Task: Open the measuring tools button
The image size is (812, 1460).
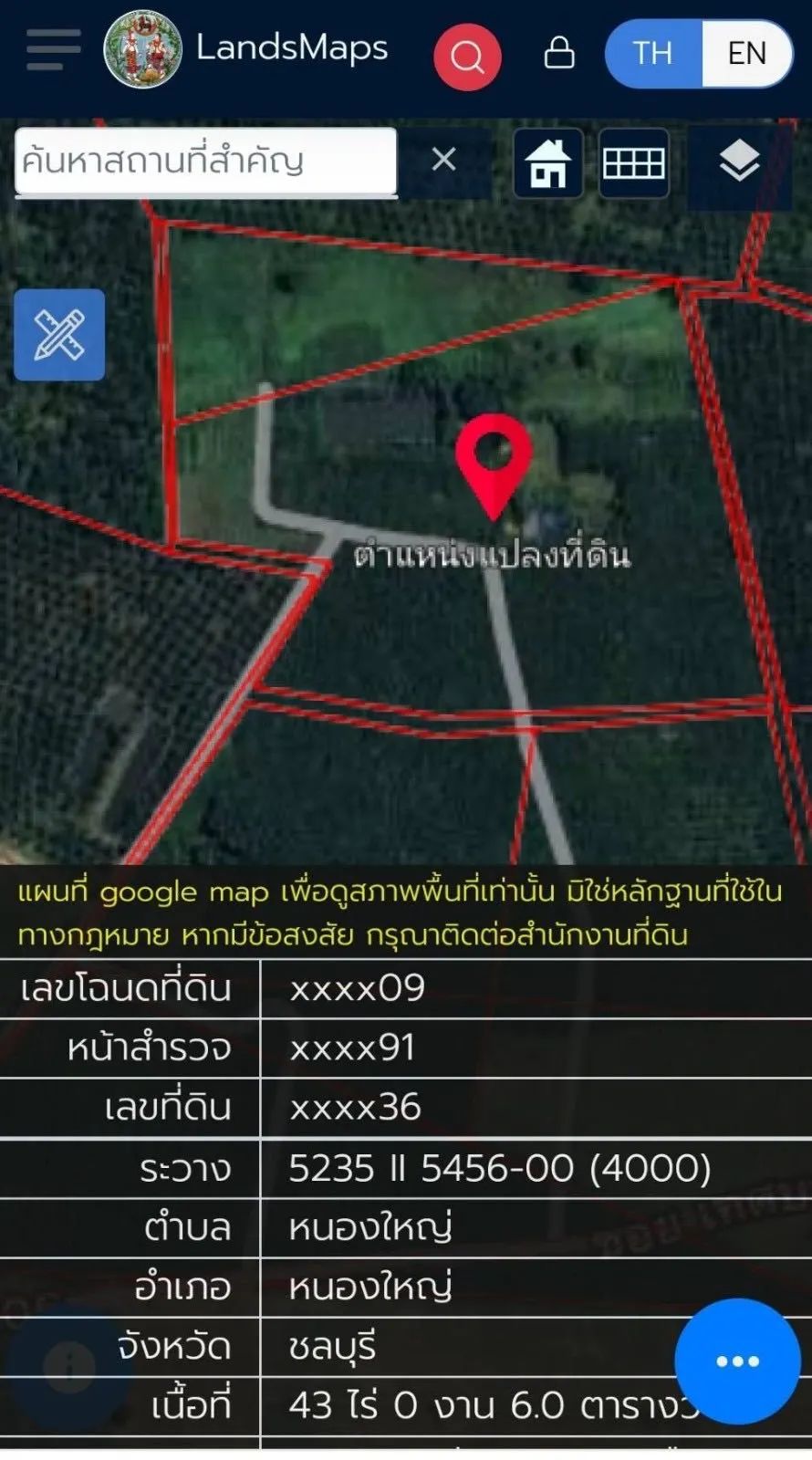Action: coord(59,334)
